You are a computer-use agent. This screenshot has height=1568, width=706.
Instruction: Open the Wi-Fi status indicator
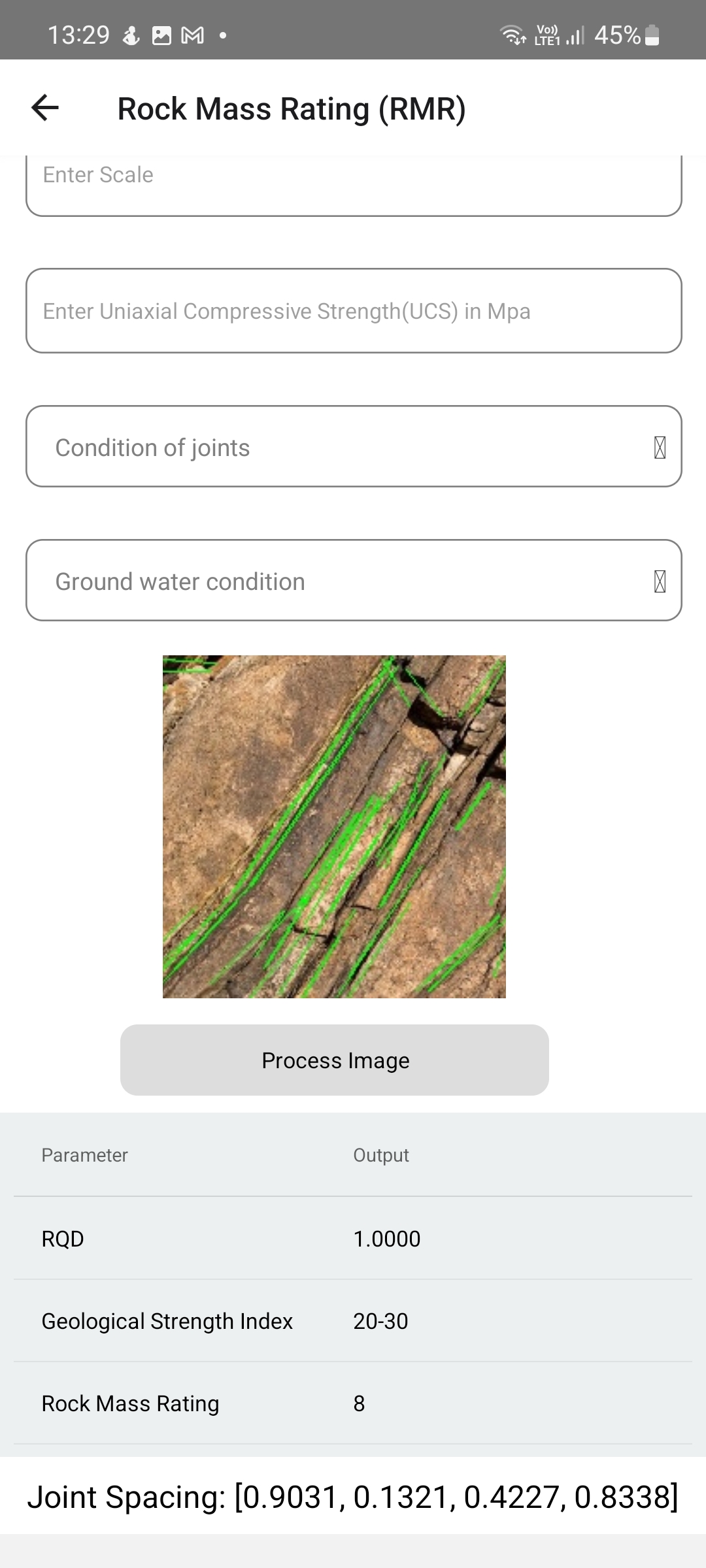[x=512, y=34]
